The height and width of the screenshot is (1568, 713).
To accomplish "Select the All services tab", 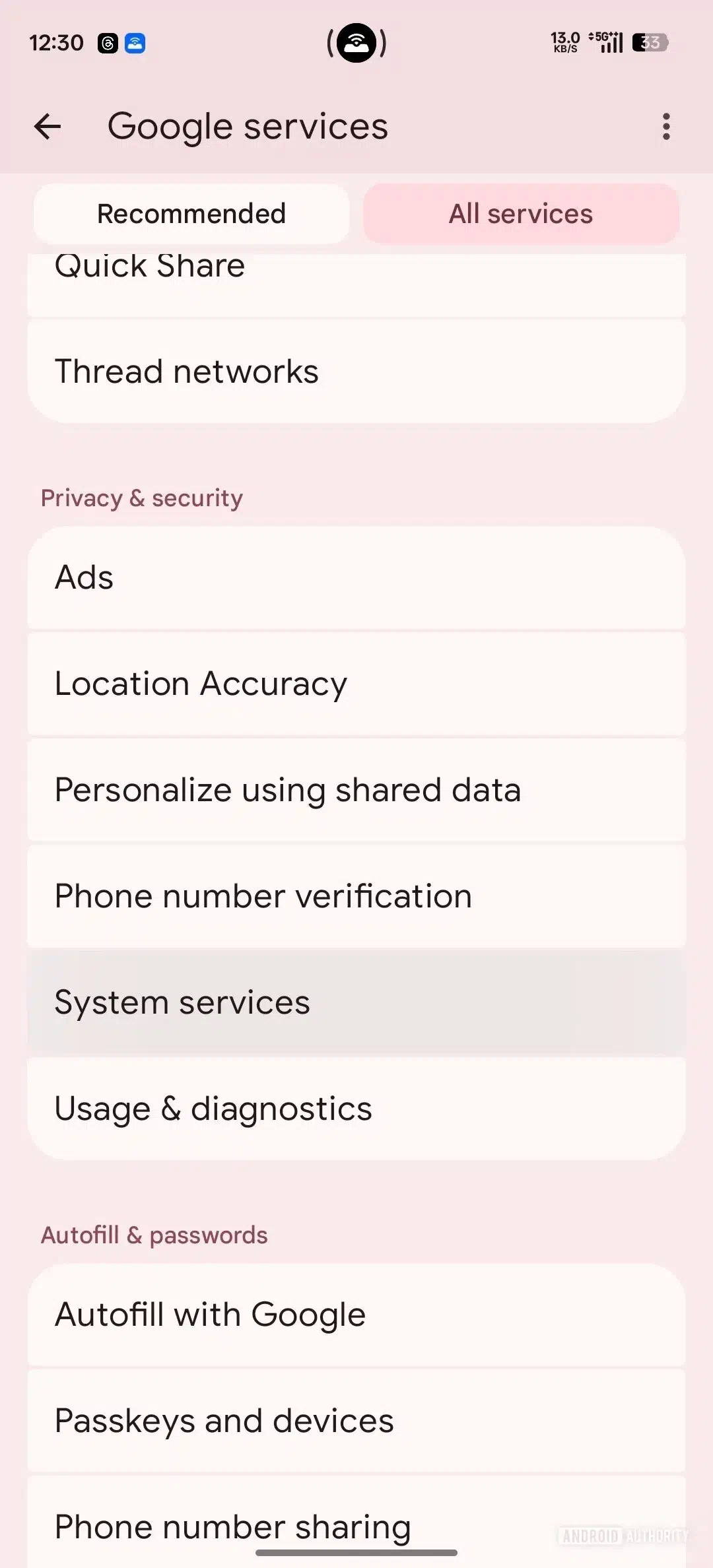I will [x=521, y=214].
